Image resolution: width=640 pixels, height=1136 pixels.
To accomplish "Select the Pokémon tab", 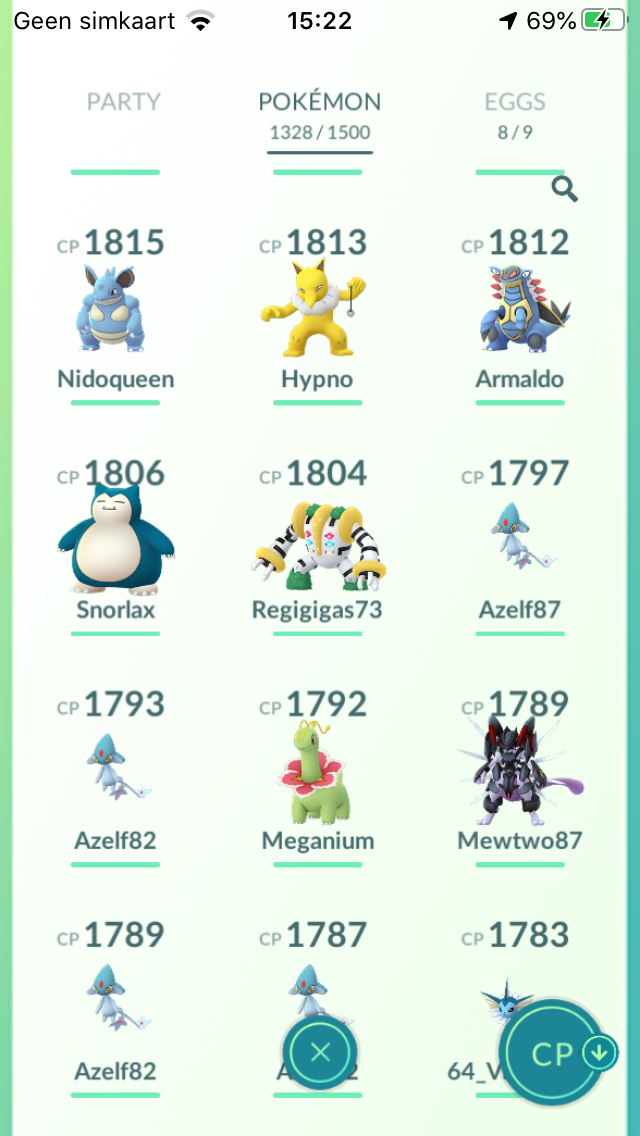I will (320, 114).
